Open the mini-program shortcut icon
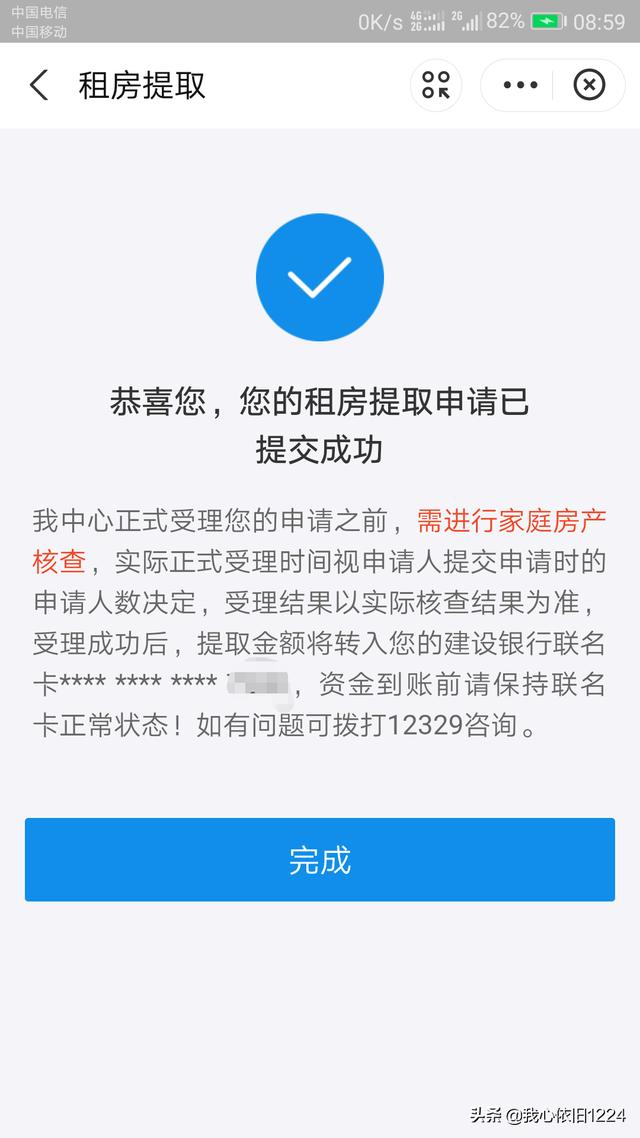Viewport: 640px width, 1138px height. click(x=436, y=85)
